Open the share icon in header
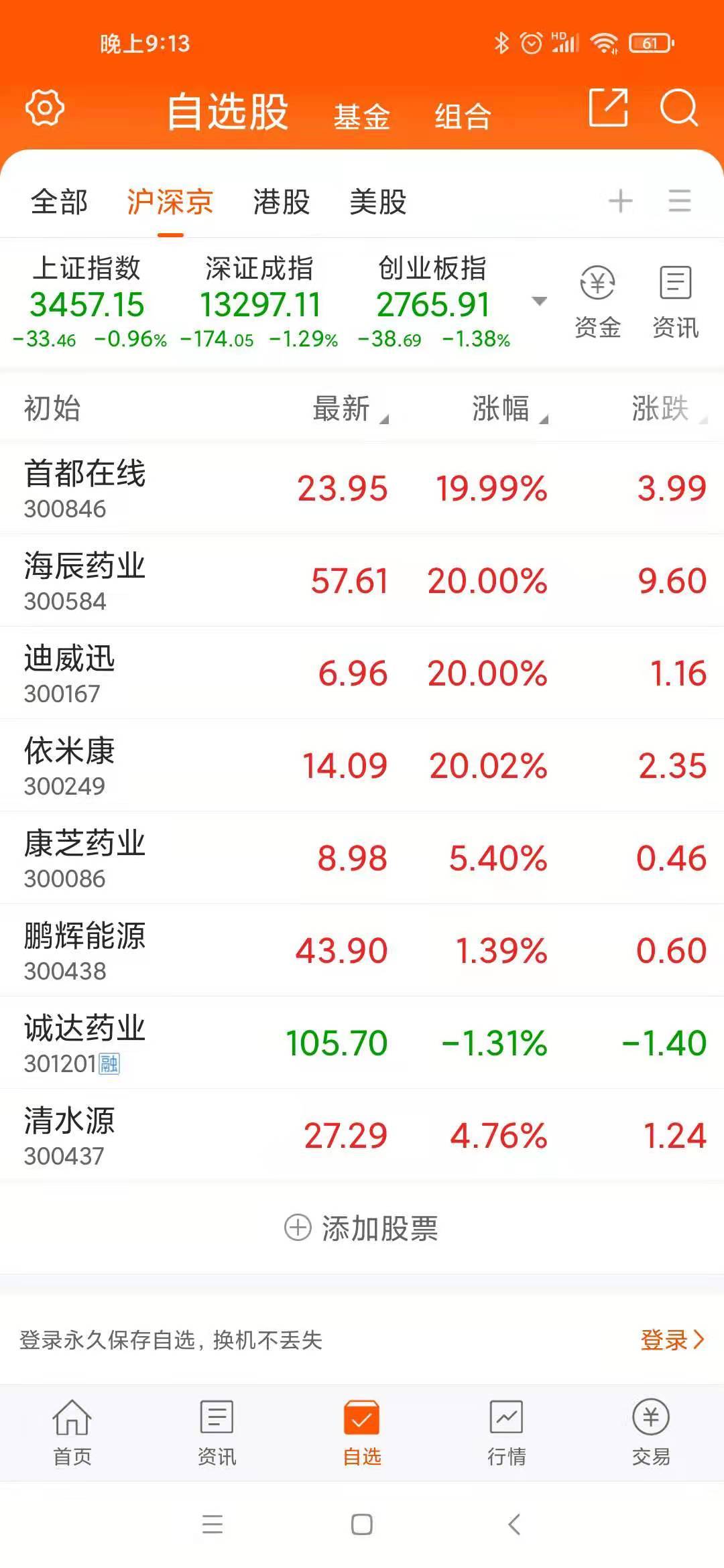The width and height of the screenshot is (724, 1568). pyautogui.click(x=608, y=107)
